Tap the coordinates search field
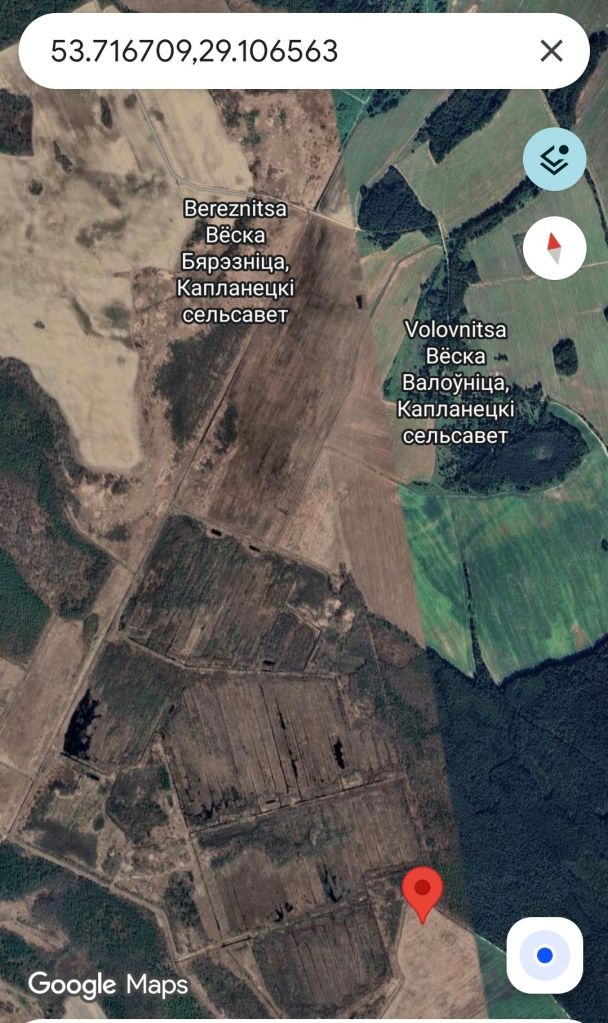 [x=270, y=51]
